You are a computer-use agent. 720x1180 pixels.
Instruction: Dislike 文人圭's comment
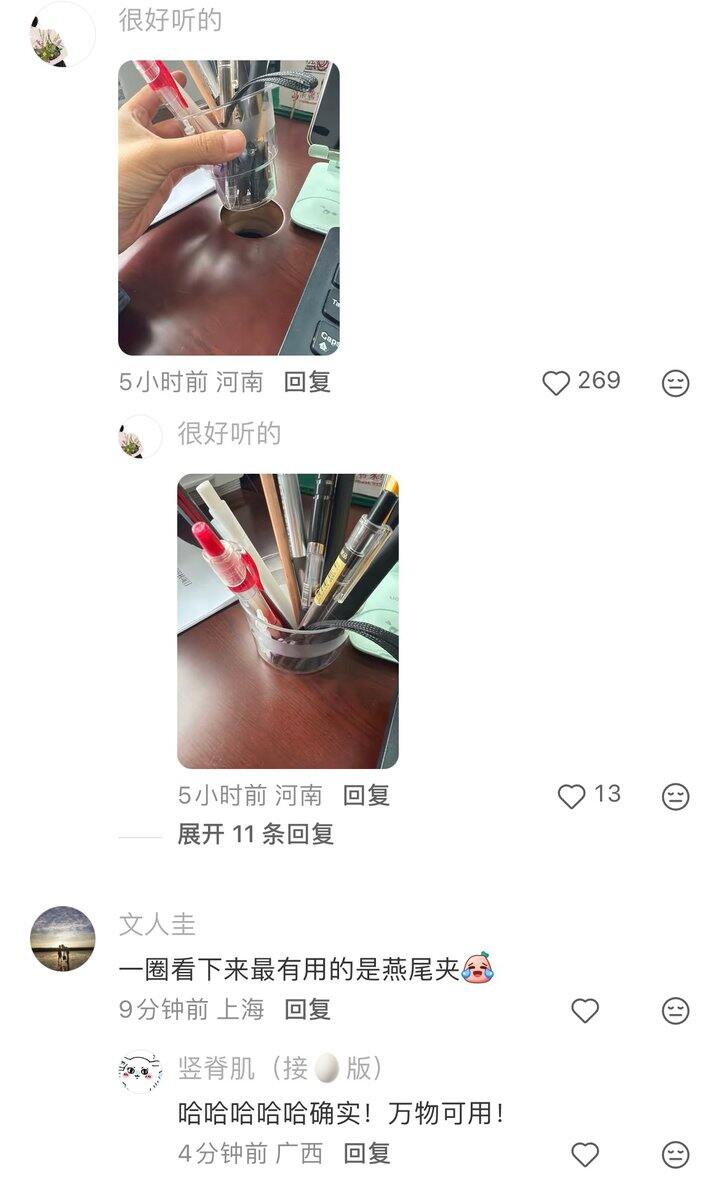coord(676,1010)
